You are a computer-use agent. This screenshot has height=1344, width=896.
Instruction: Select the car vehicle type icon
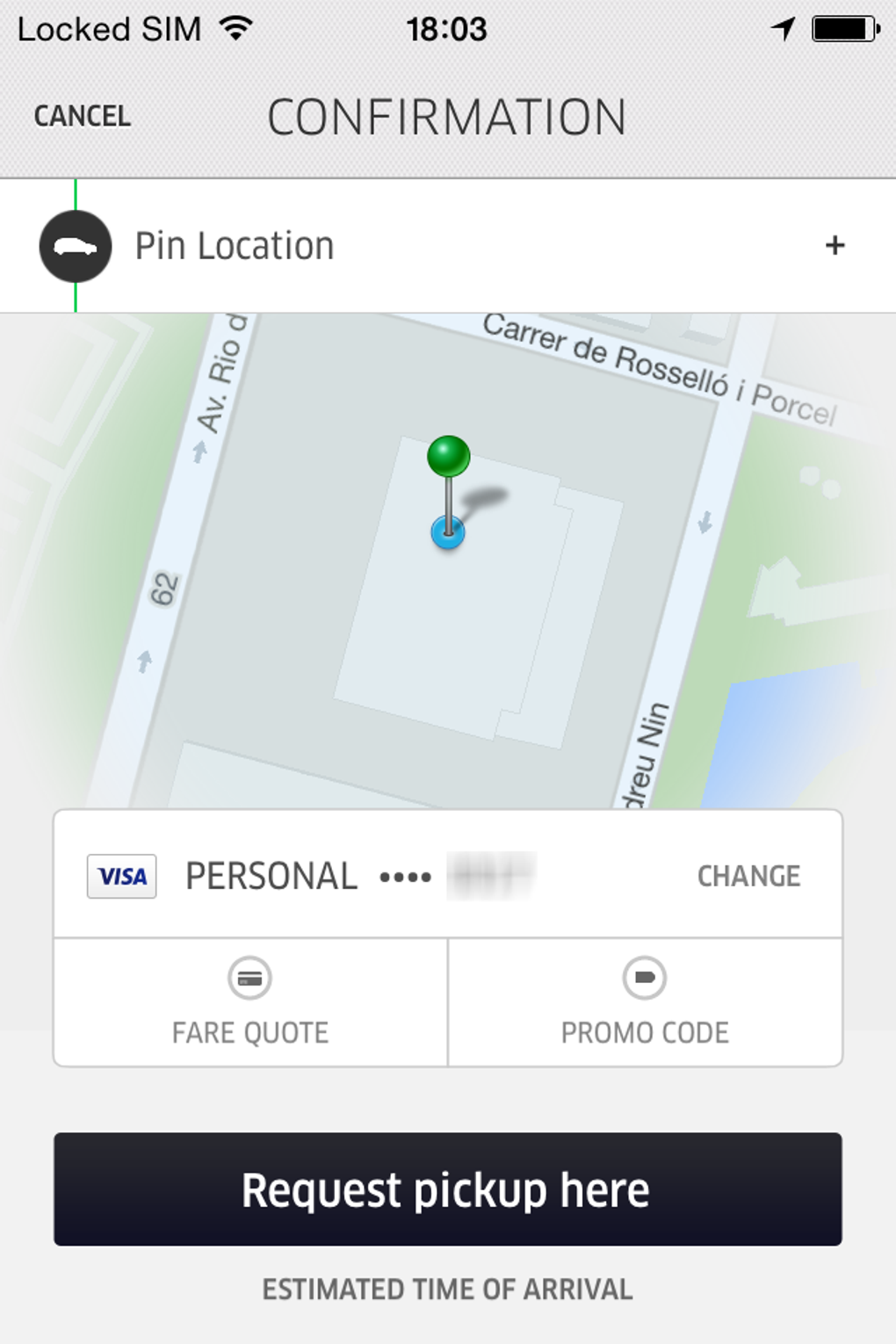click(x=76, y=245)
